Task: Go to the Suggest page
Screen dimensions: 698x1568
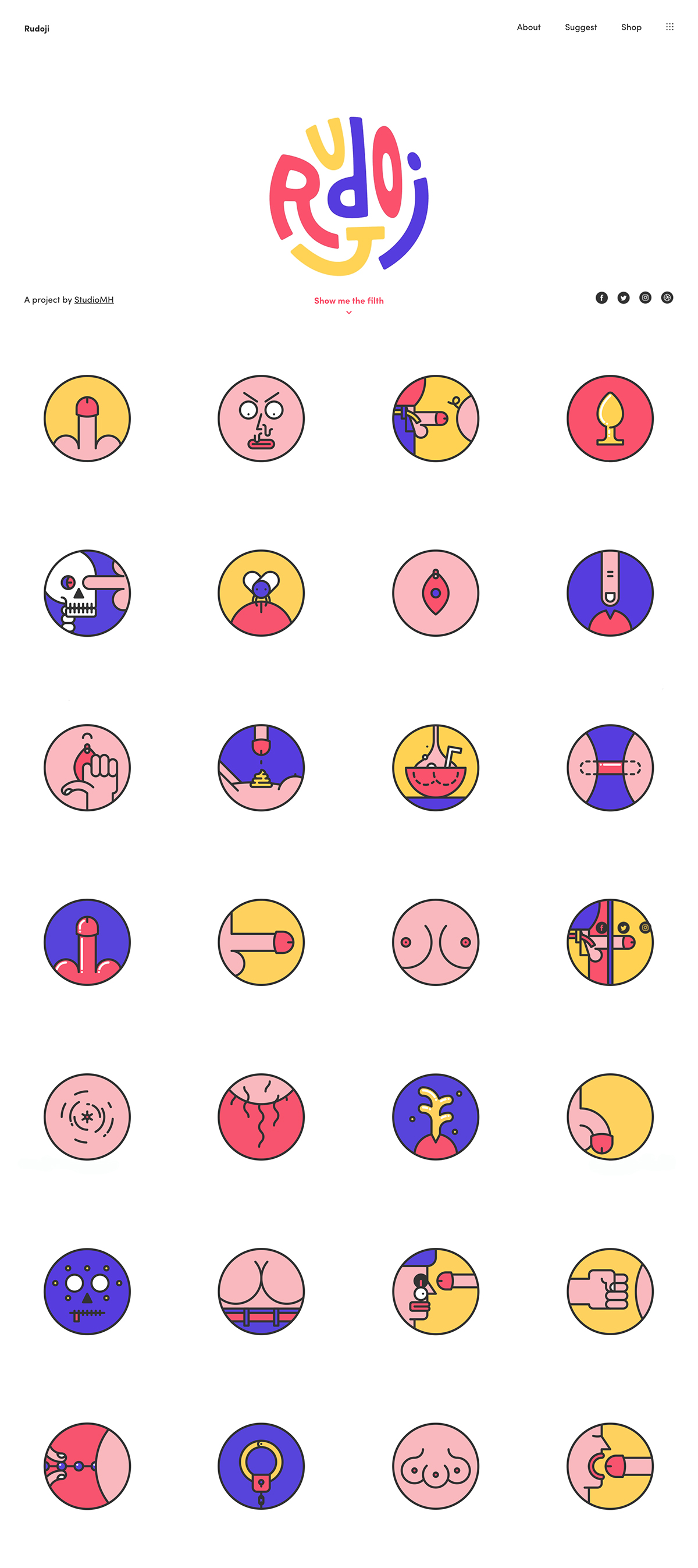Action: (580, 27)
